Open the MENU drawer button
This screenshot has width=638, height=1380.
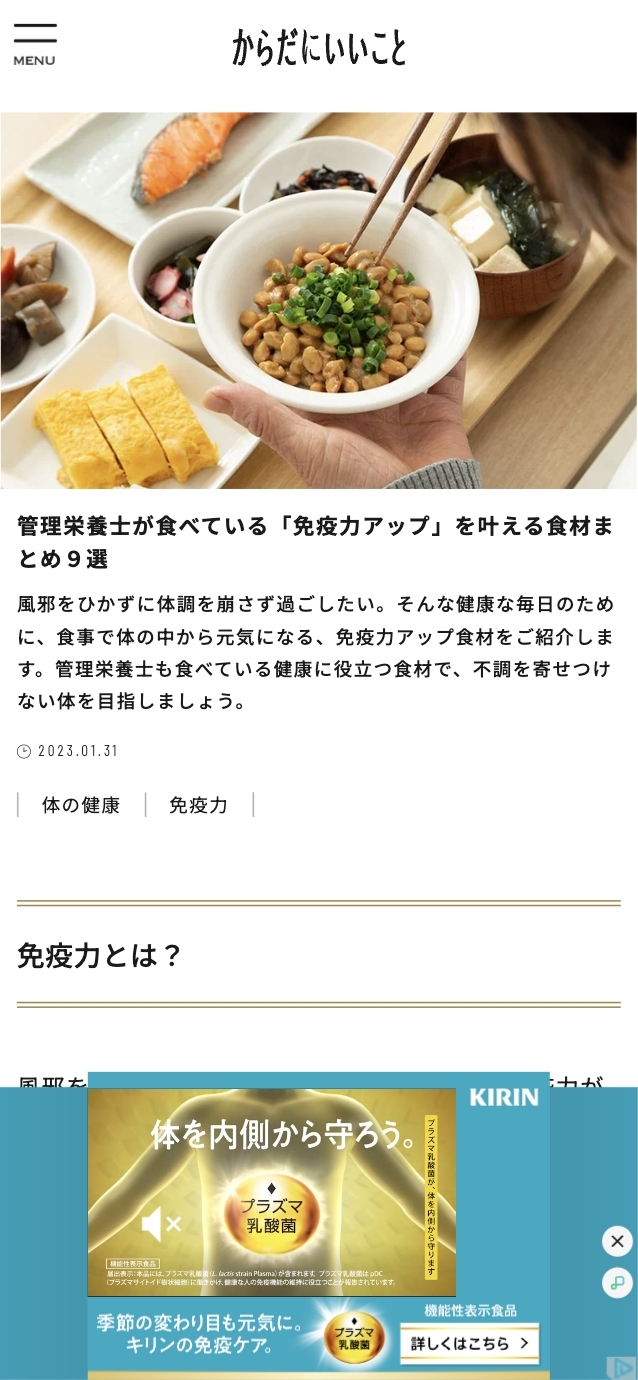pos(35,45)
